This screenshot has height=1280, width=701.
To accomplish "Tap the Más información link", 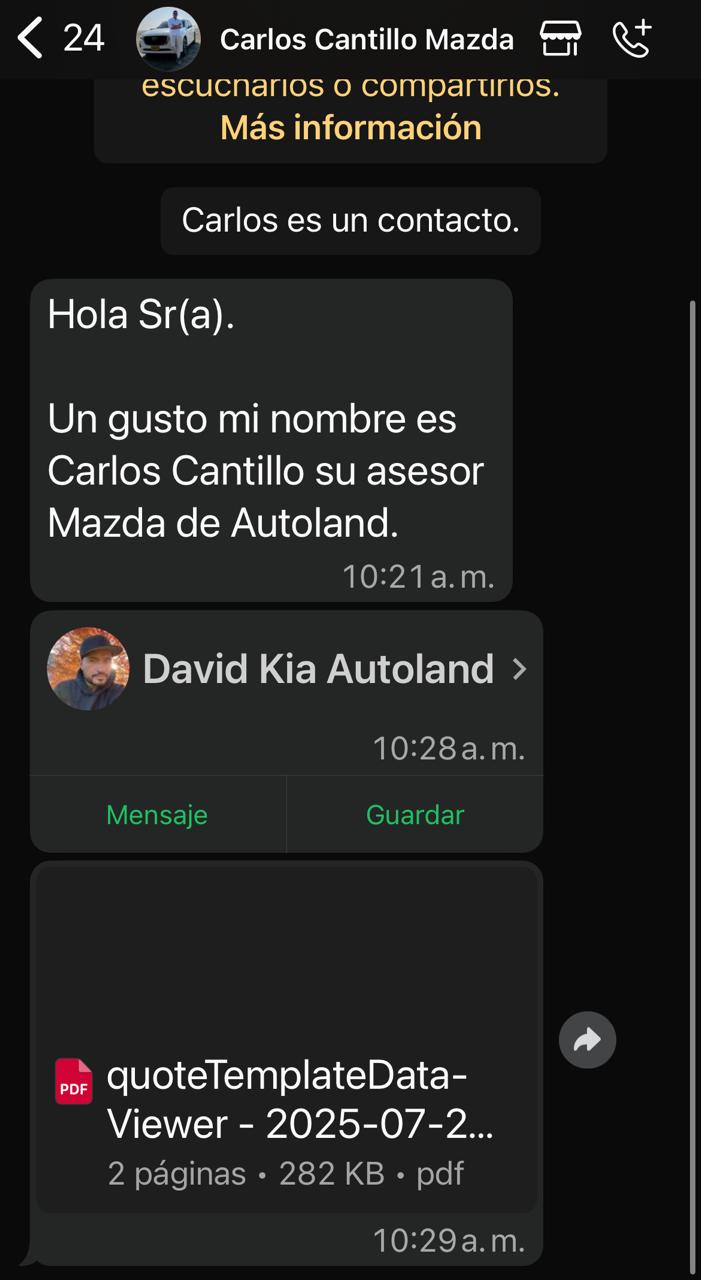I will pos(351,127).
